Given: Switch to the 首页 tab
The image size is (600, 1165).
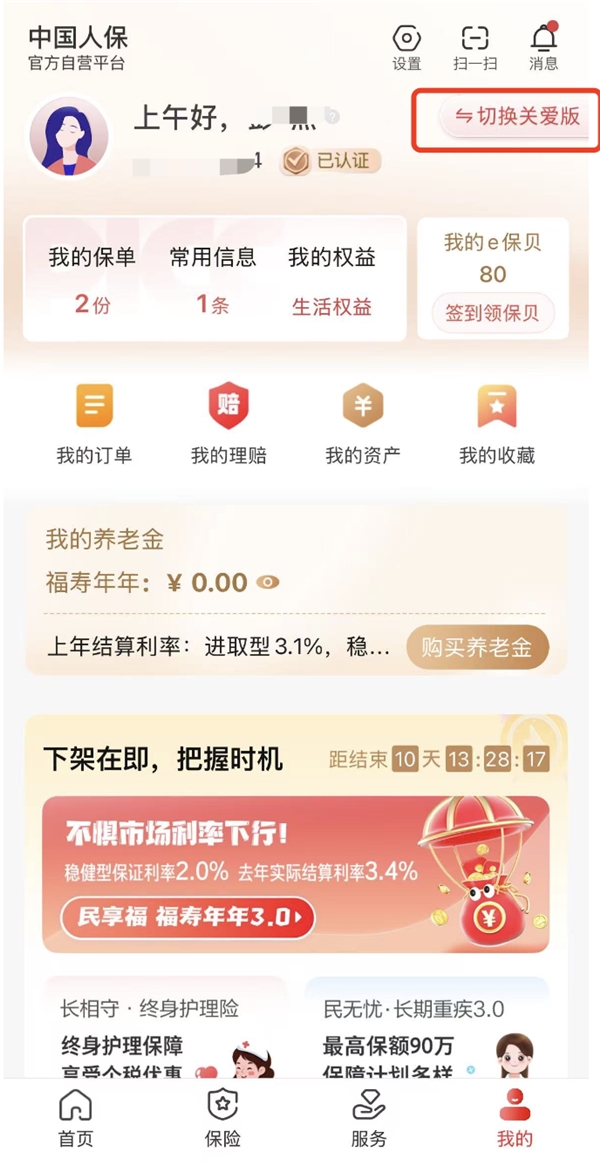Looking at the screenshot, I should (76, 1118).
